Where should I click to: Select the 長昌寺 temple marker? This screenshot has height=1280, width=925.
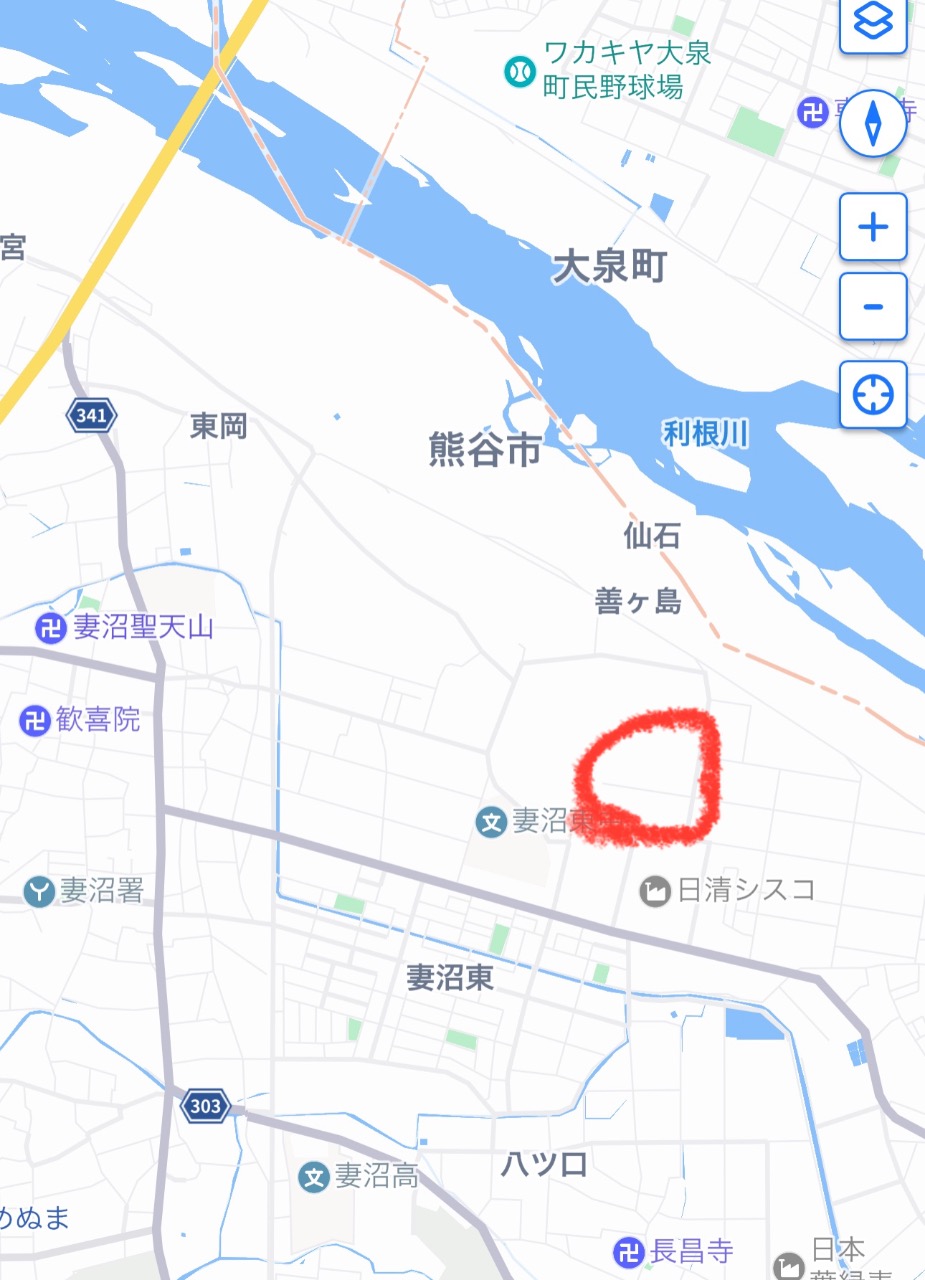coord(629,1251)
